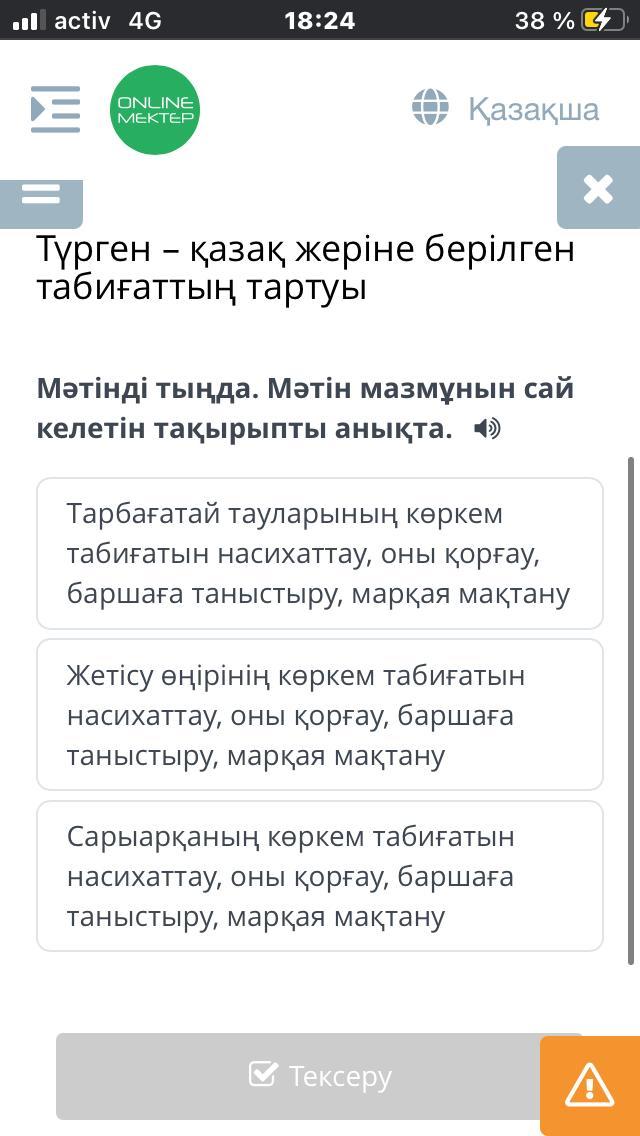
Task: Pick the Сарыарқаның көркем табиғатын answer
Action: pyautogui.click(x=320, y=876)
